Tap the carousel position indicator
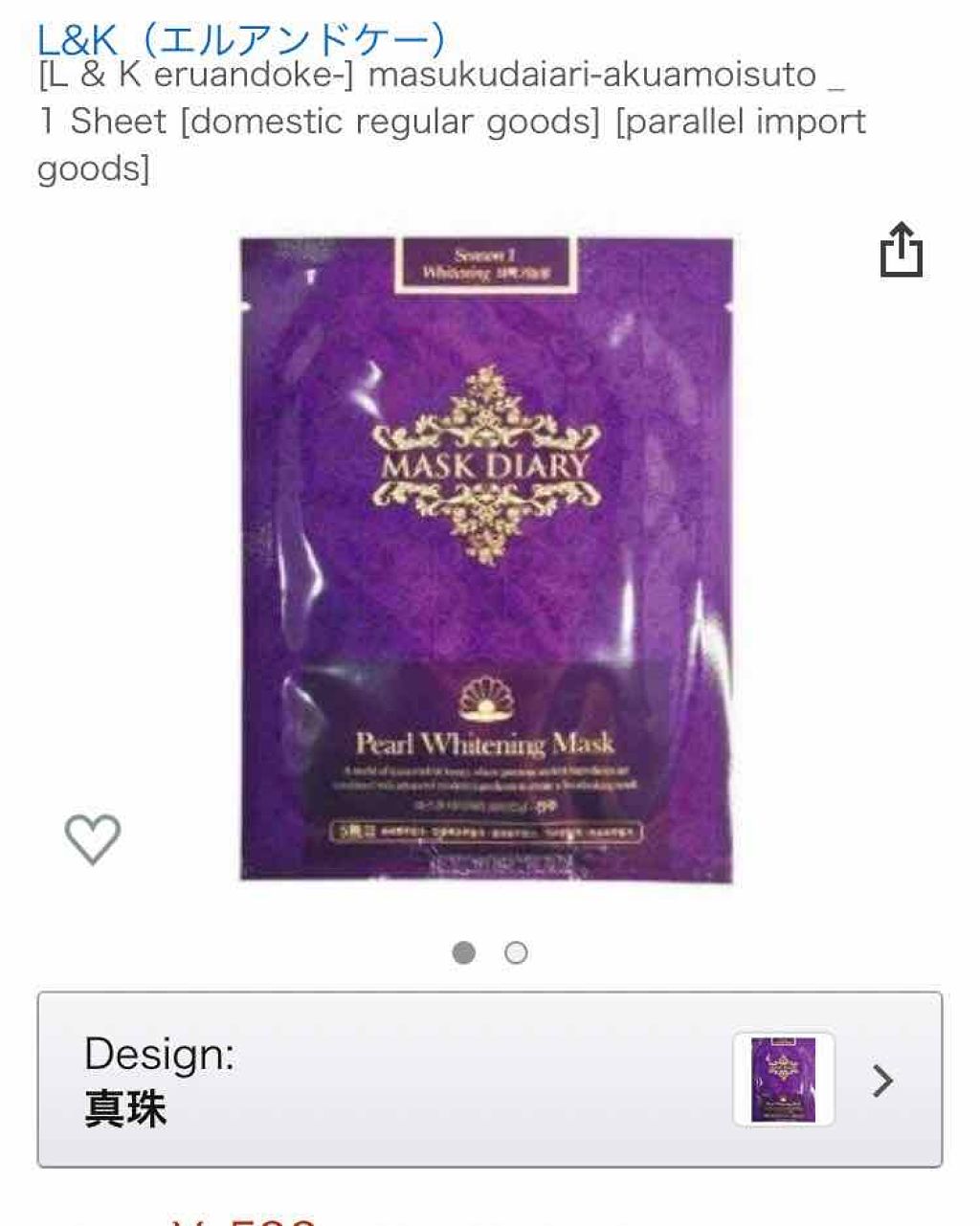This screenshot has width=980, height=1226. (491, 952)
